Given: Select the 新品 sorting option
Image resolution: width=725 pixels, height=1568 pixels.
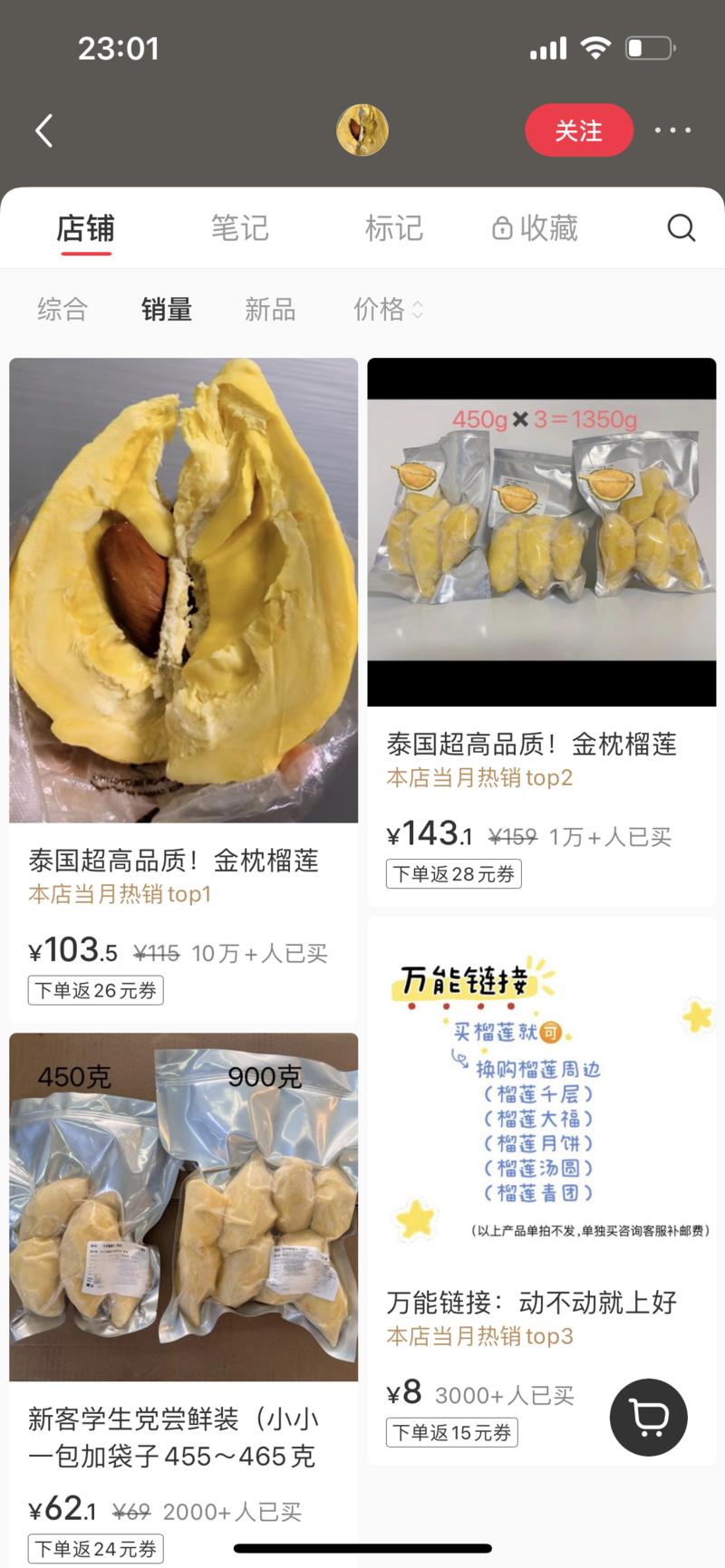Looking at the screenshot, I should pyautogui.click(x=269, y=310).
